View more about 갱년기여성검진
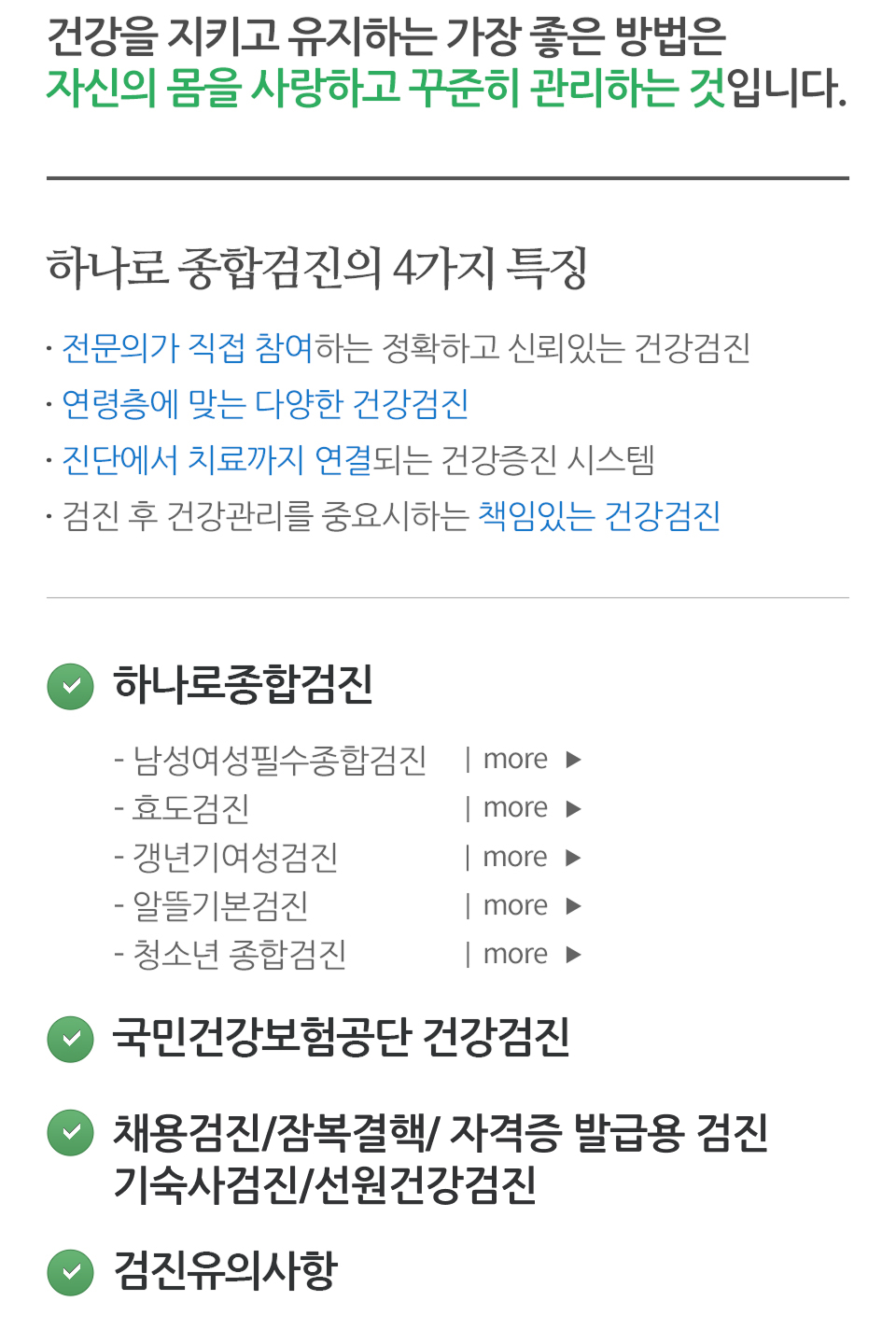Viewport: 896px width, 1343px height. point(529,857)
